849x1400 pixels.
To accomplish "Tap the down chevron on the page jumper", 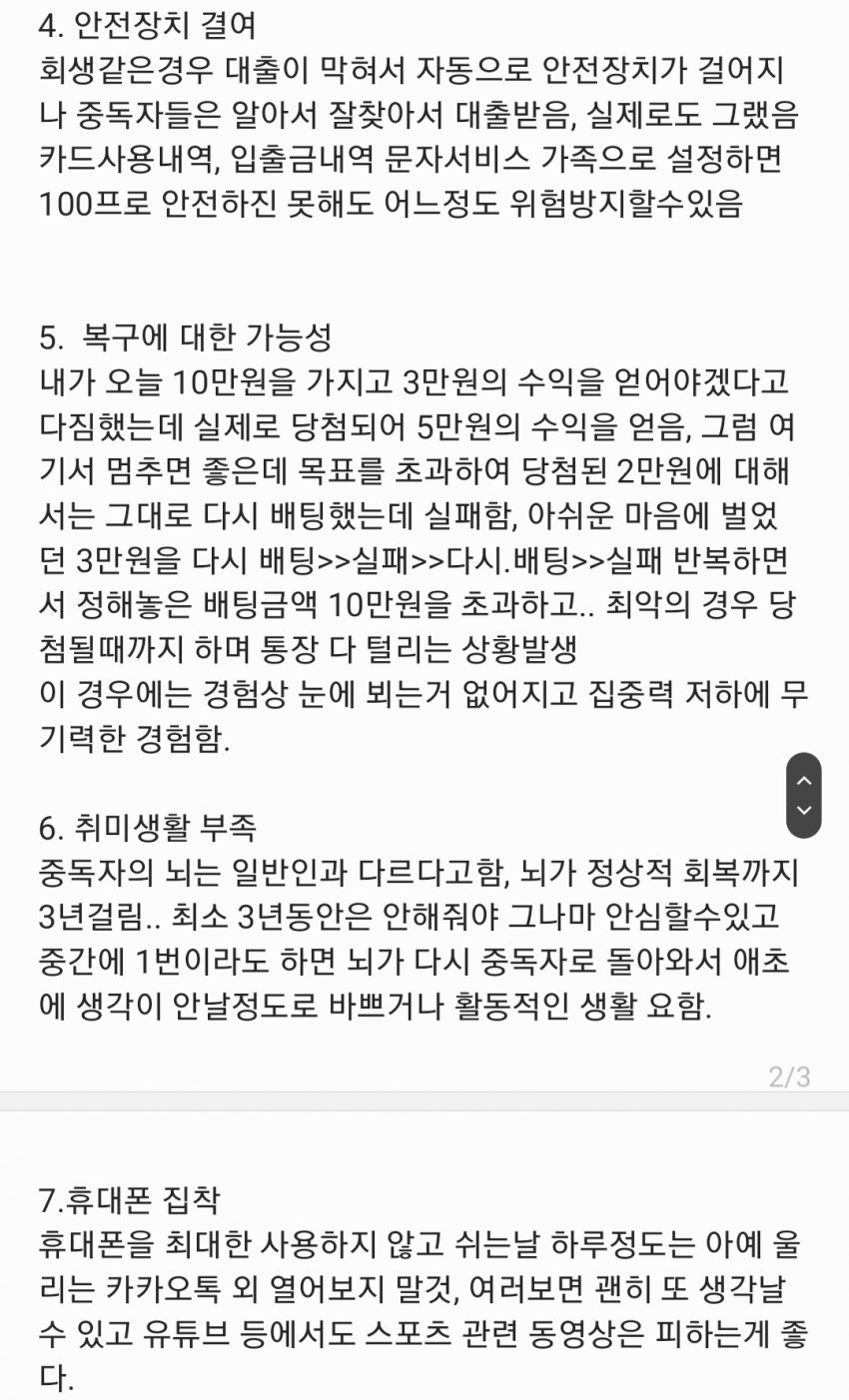I will [x=804, y=810].
